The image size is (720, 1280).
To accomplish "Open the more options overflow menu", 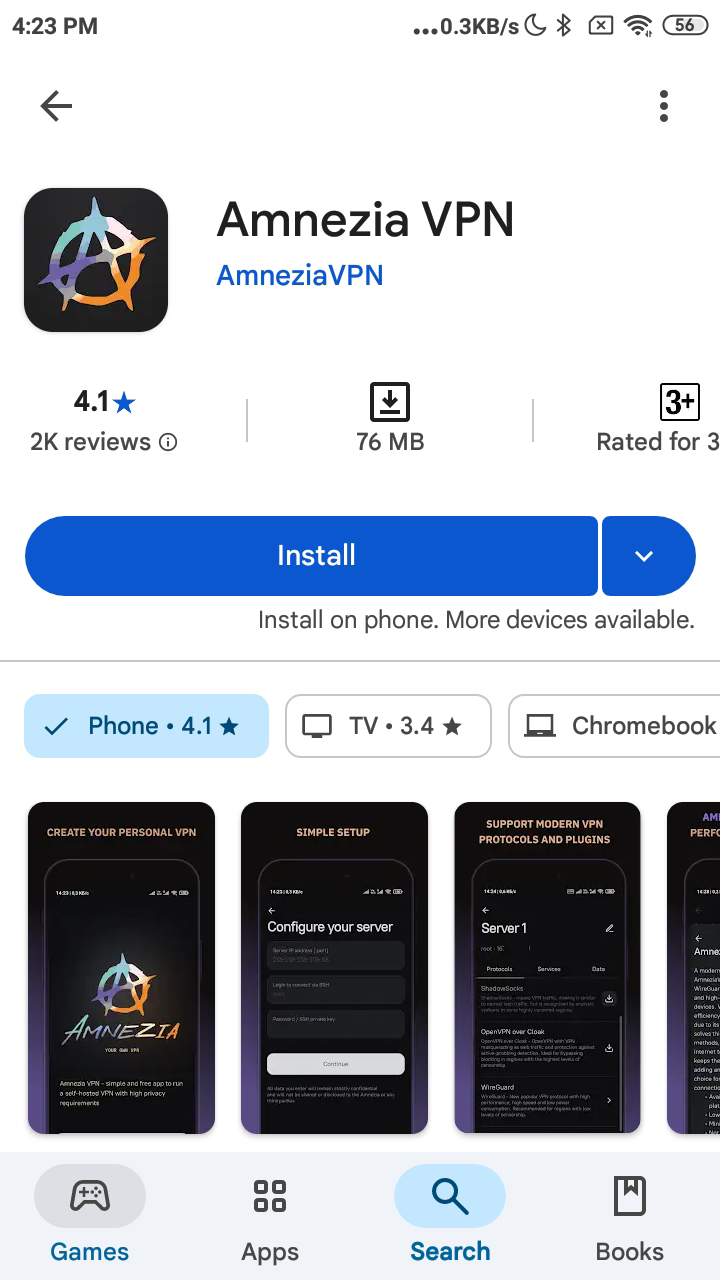I will (664, 106).
